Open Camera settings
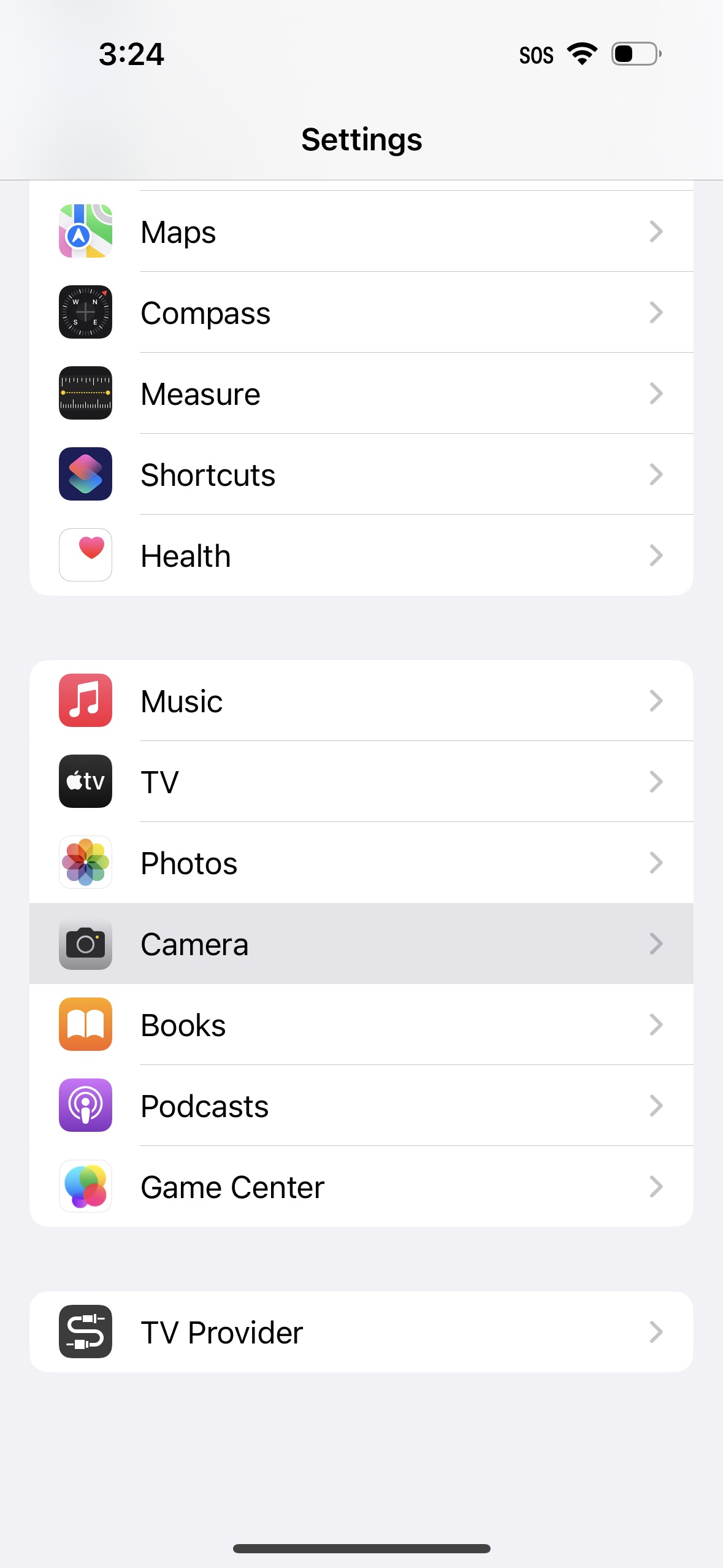Screen dimensions: 723x1568 tap(361, 943)
